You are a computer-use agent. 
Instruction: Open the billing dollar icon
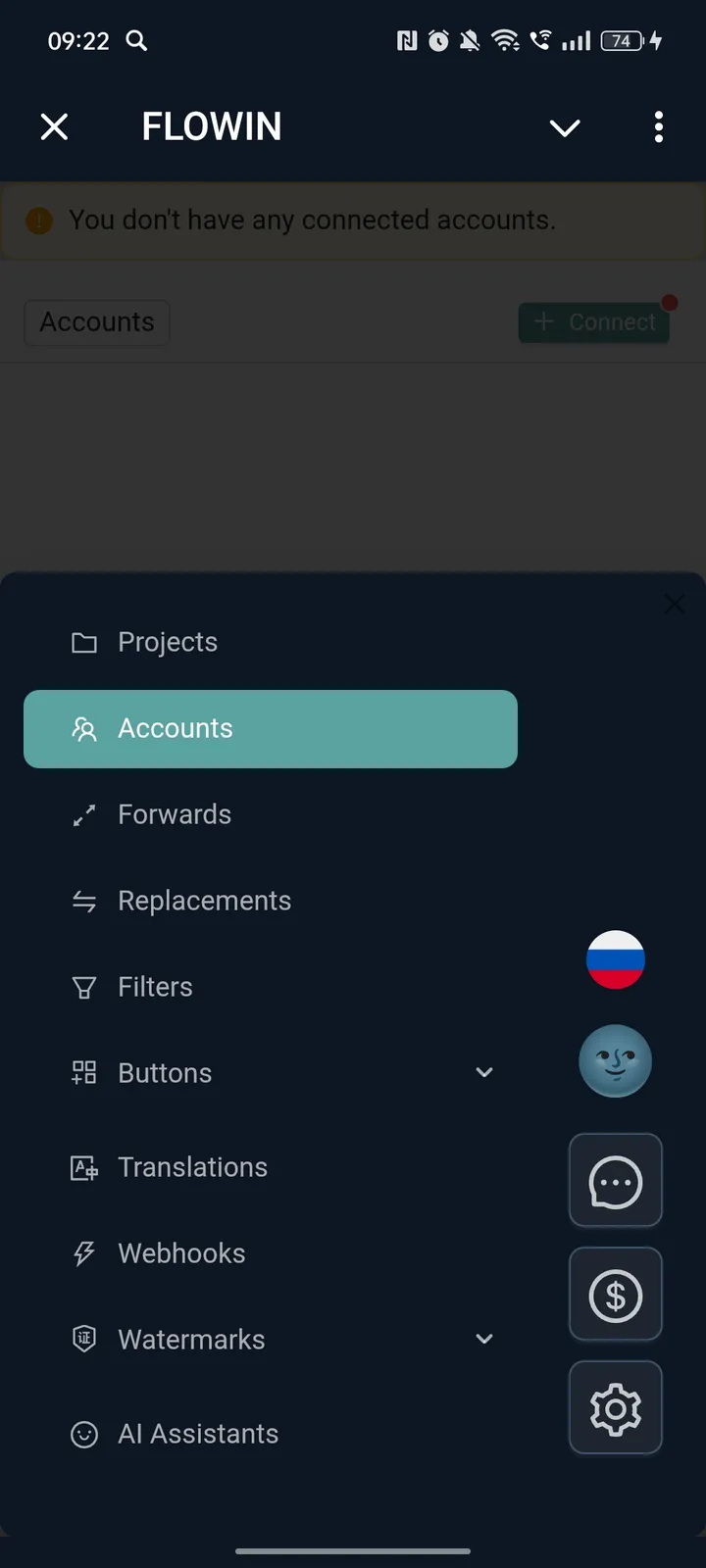(616, 1294)
